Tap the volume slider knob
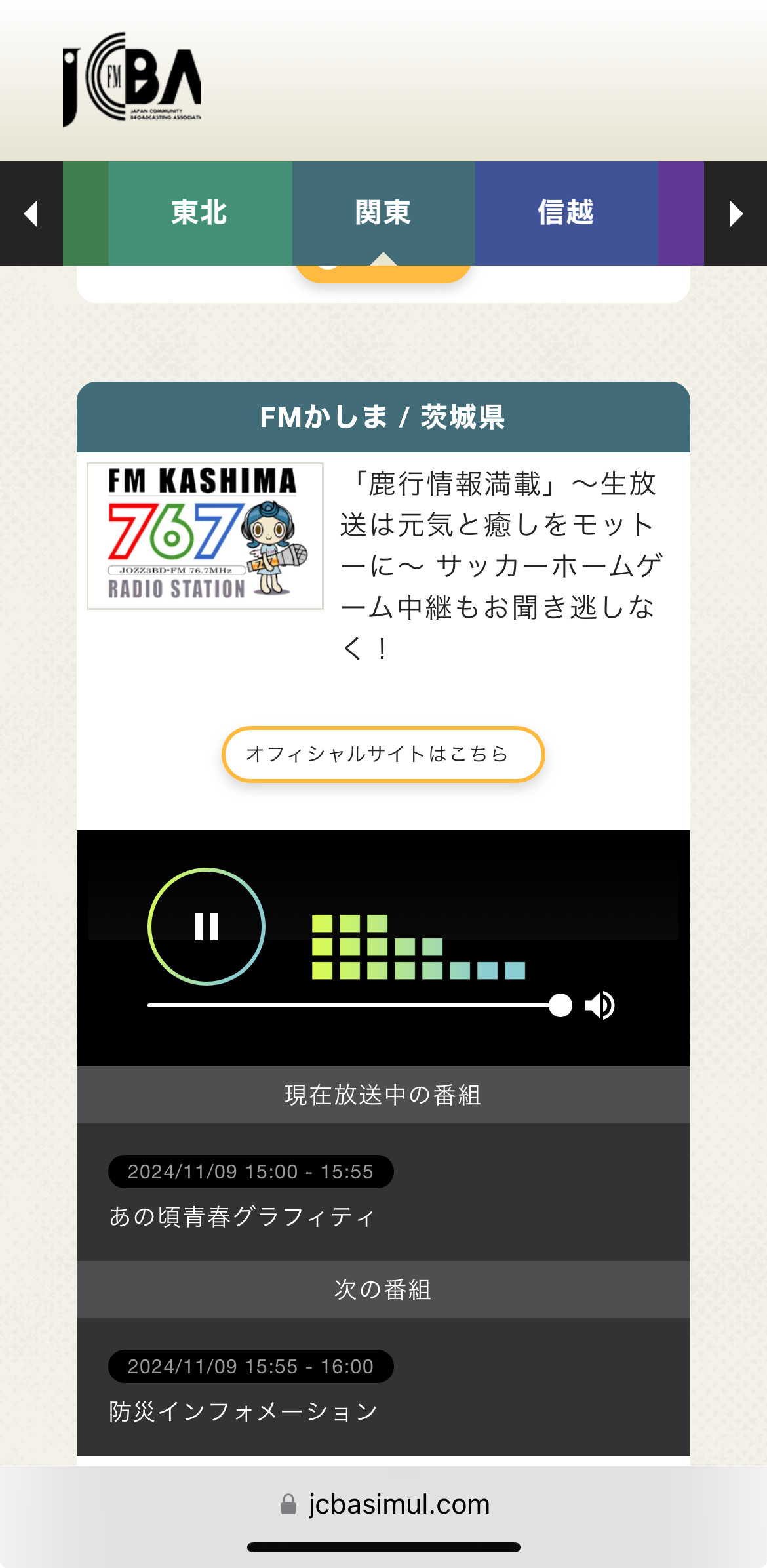 coord(560,1005)
